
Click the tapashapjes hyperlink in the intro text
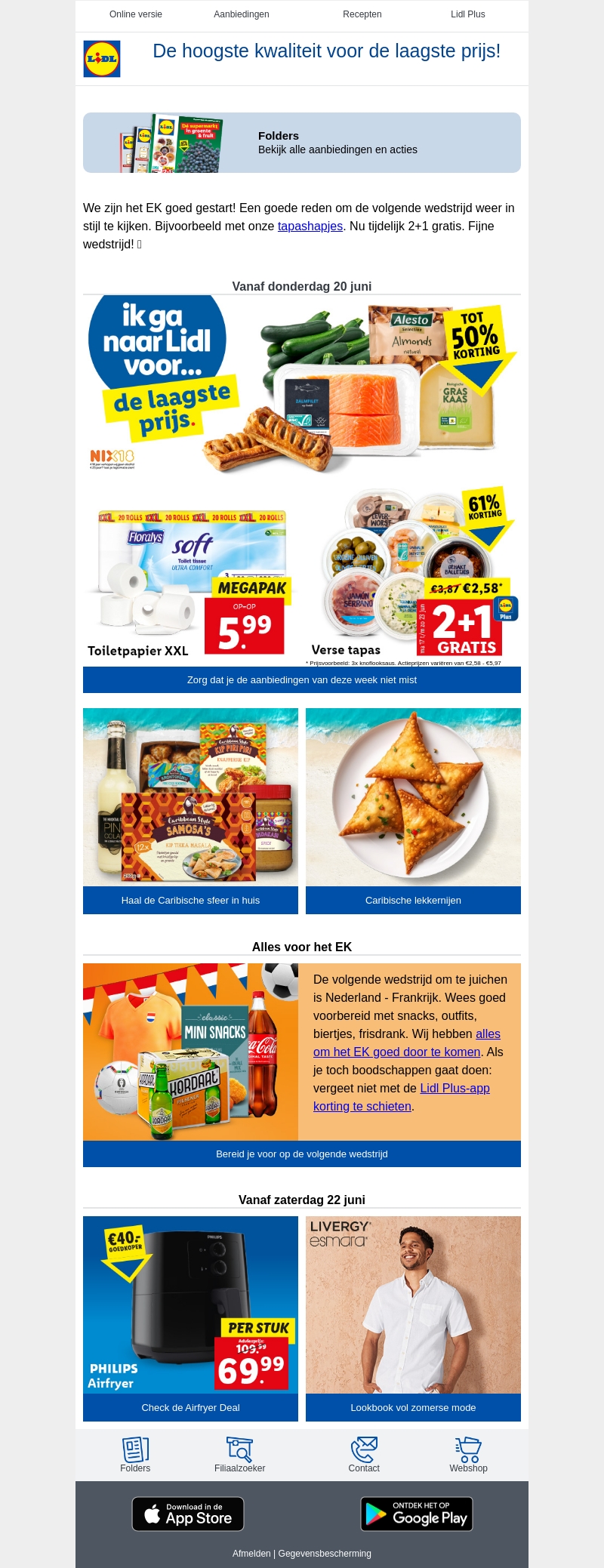[310, 226]
